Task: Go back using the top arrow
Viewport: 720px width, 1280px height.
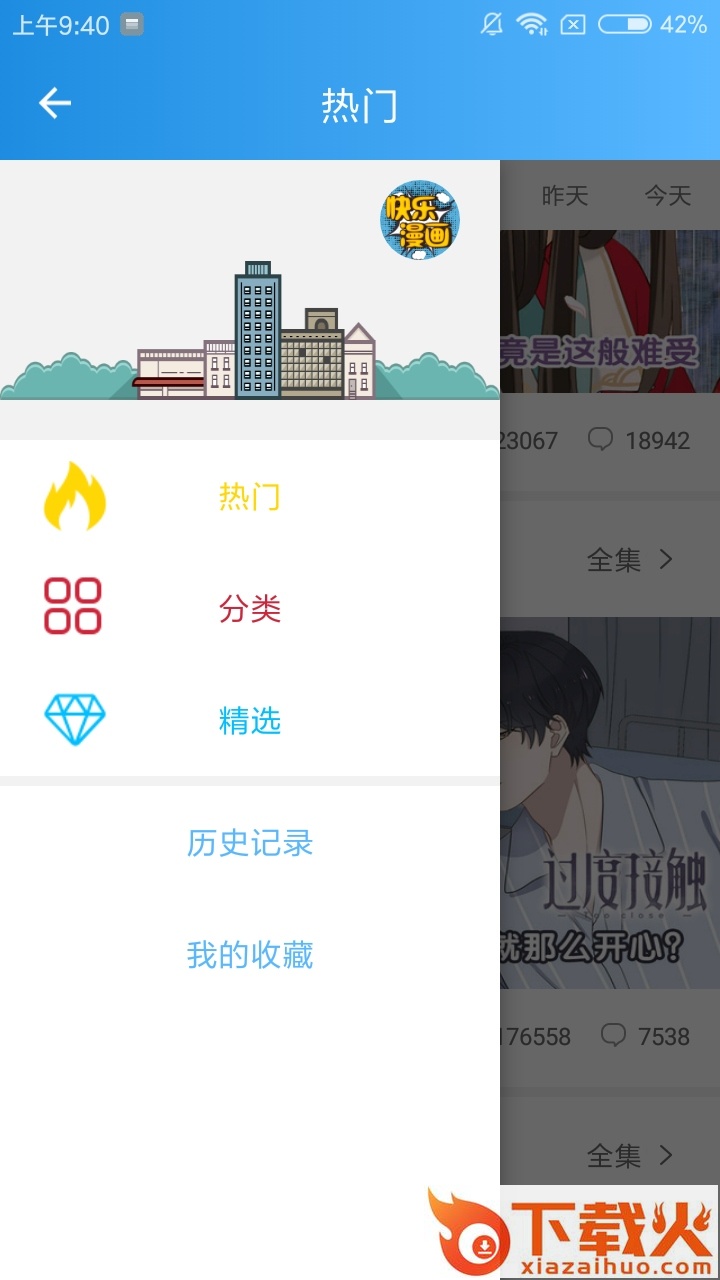Action: click(x=55, y=103)
